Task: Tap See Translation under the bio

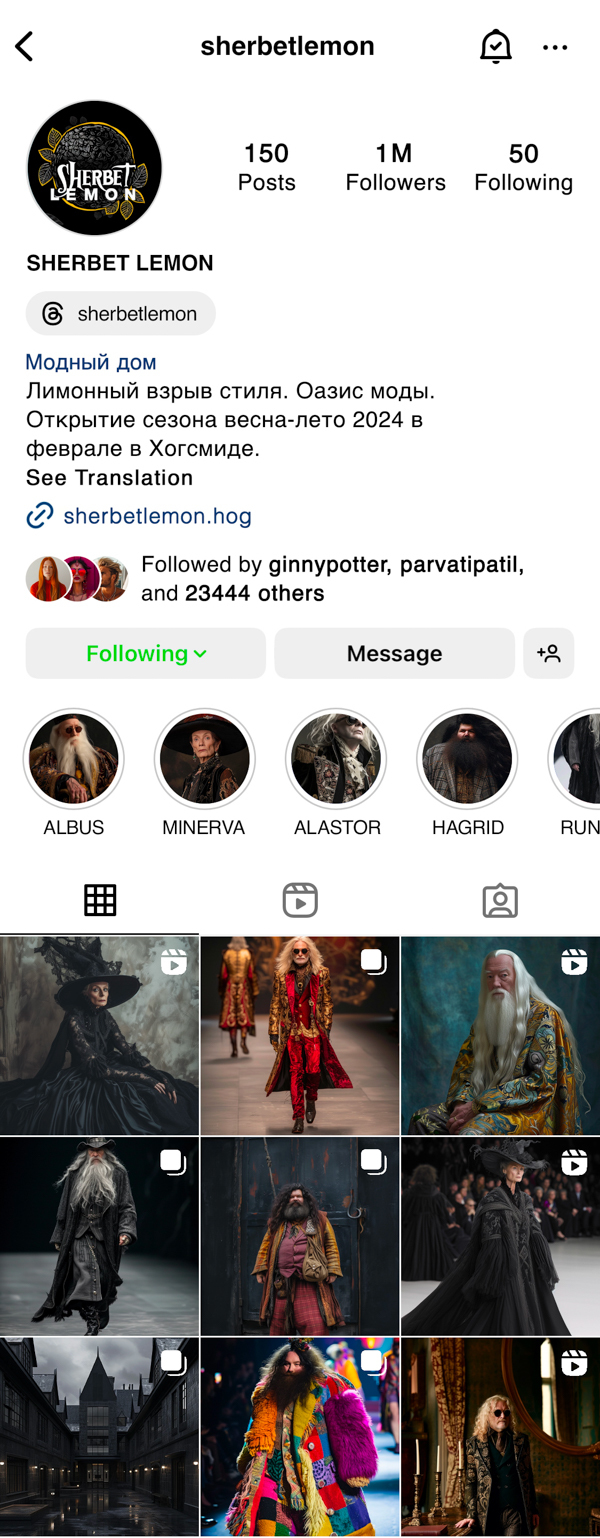Action: coord(109,478)
